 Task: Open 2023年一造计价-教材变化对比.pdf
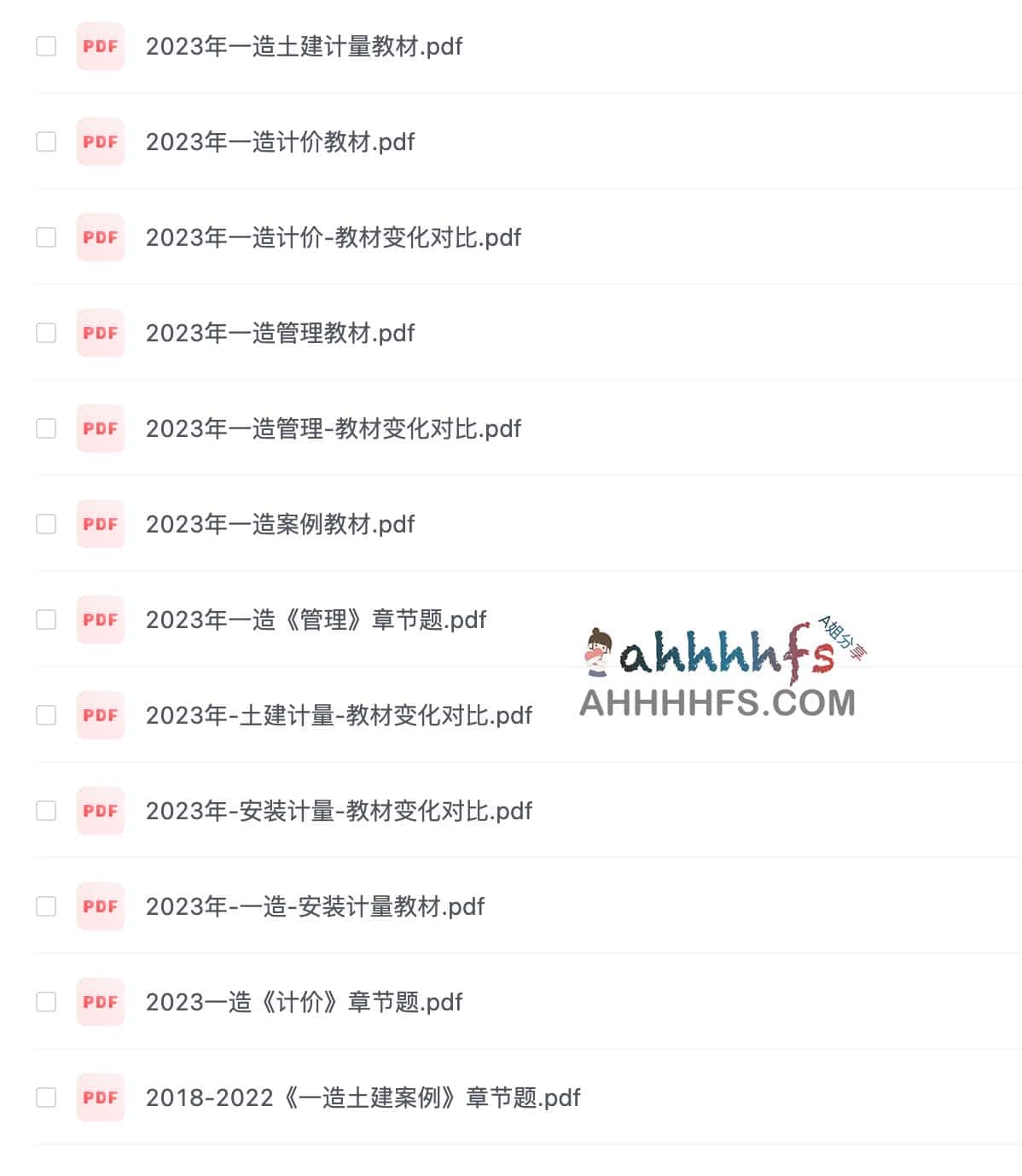[333, 237]
